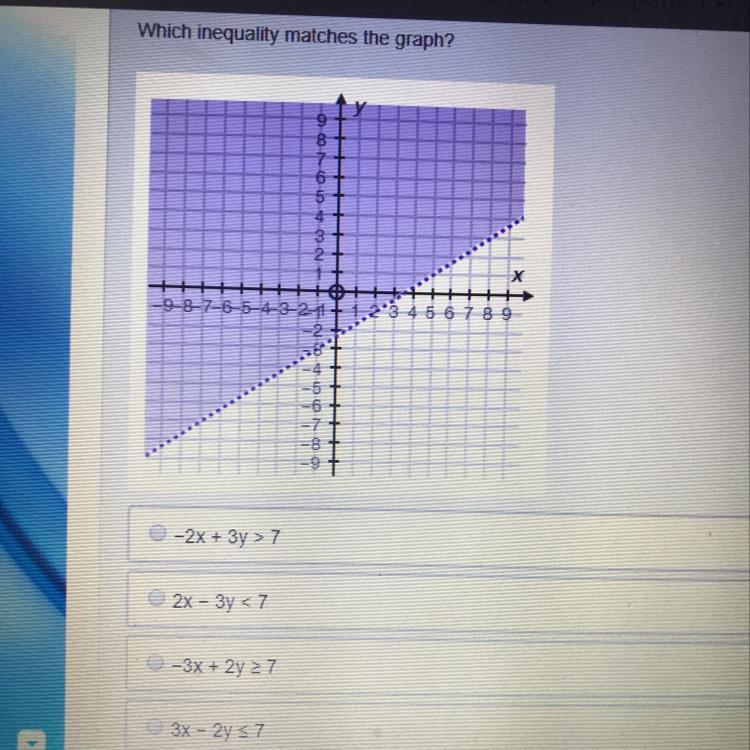The width and height of the screenshot is (750, 750).
Task: Pick the answer −3x + 2y ≥ 7
Action: [154, 662]
